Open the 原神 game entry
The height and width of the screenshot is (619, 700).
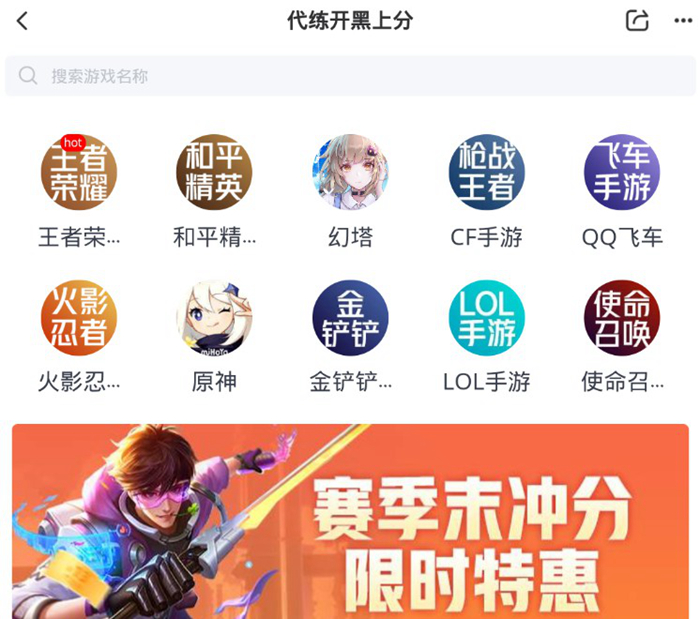click(214, 318)
